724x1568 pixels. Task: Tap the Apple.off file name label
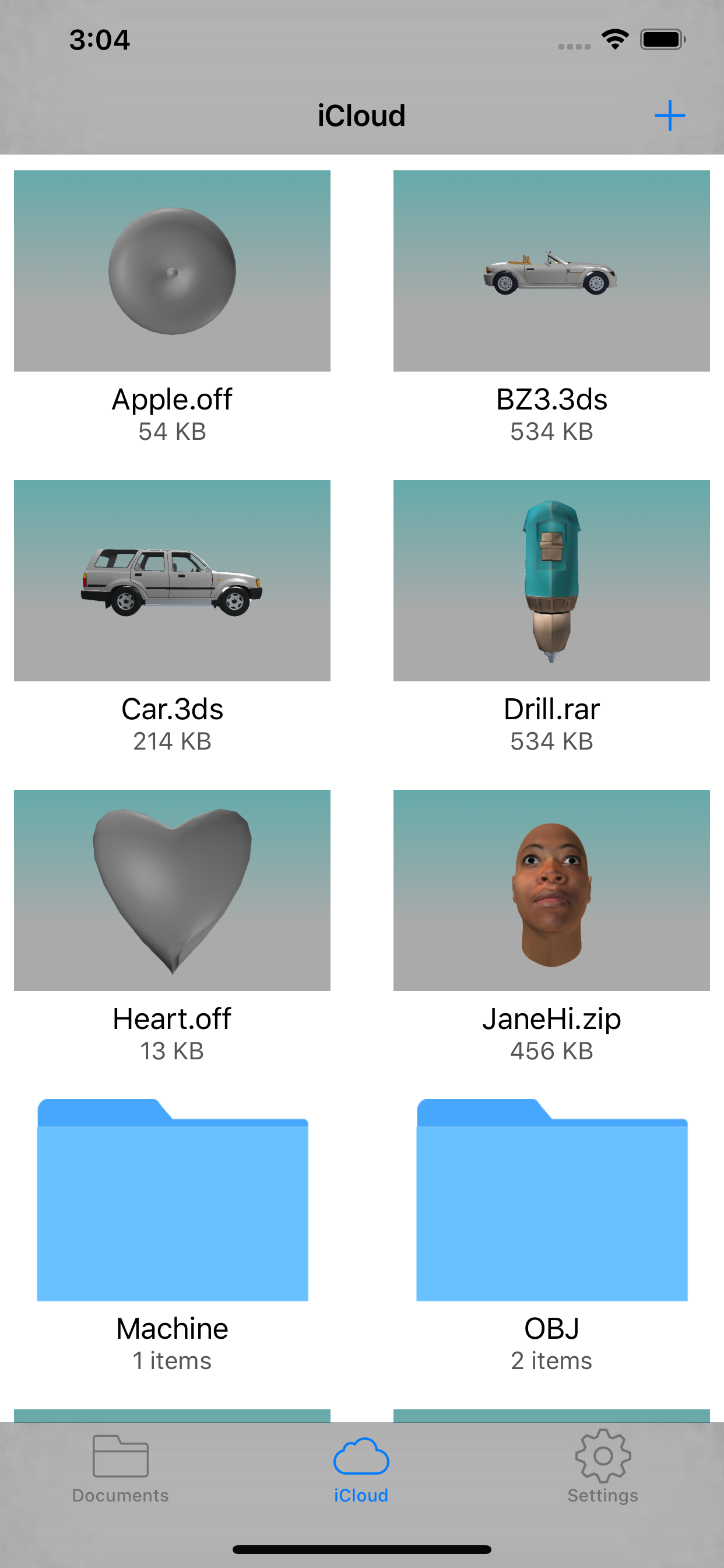[172, 400]
